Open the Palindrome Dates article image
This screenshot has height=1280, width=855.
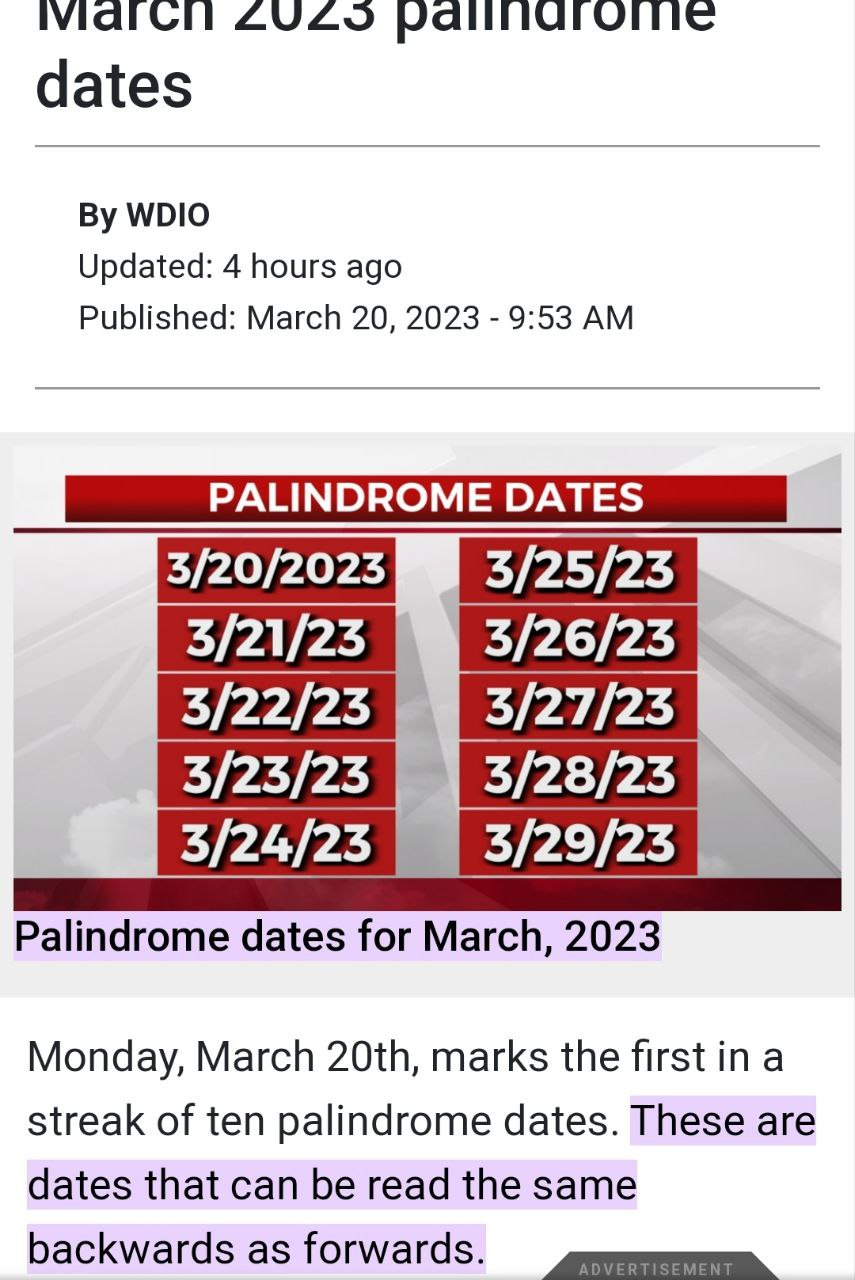(x=427, y=678)
